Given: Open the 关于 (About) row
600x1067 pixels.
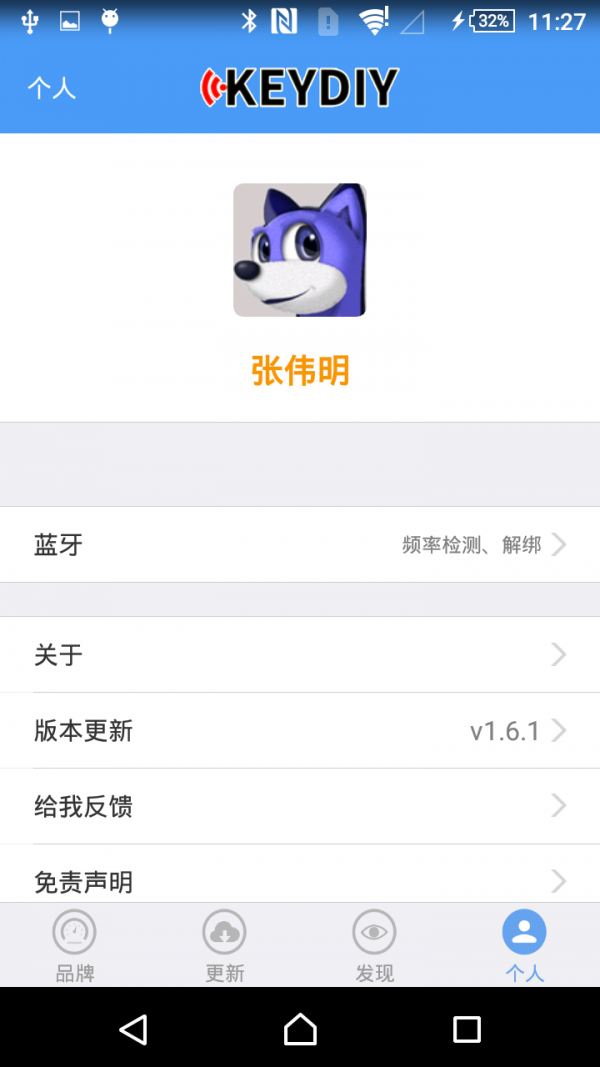Looking at the screenshot, I should pyautogui.click(x=300, y=655).
